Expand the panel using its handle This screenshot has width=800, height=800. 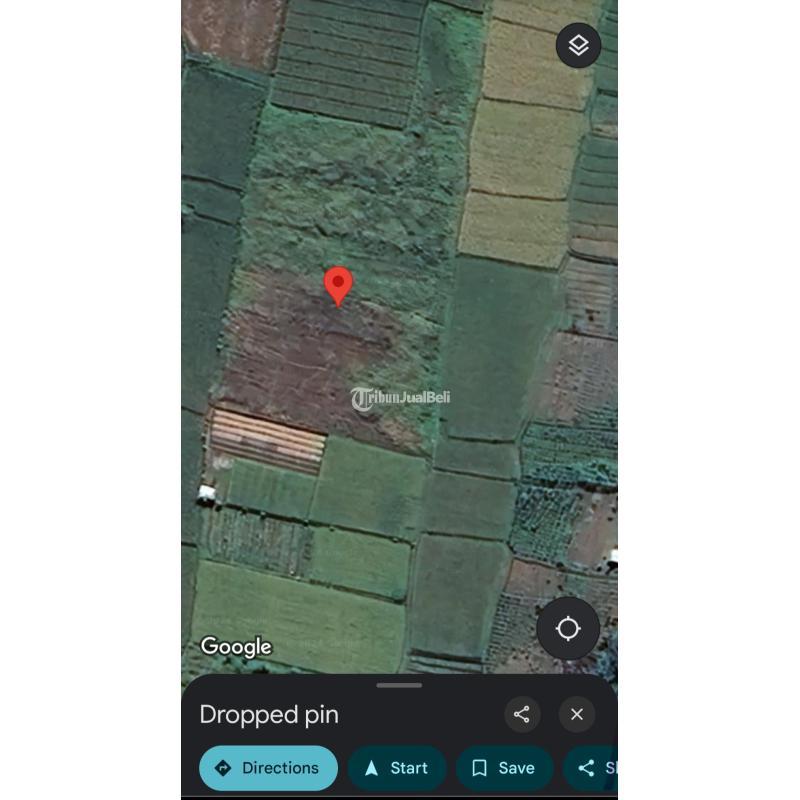[x=399, y=685]
